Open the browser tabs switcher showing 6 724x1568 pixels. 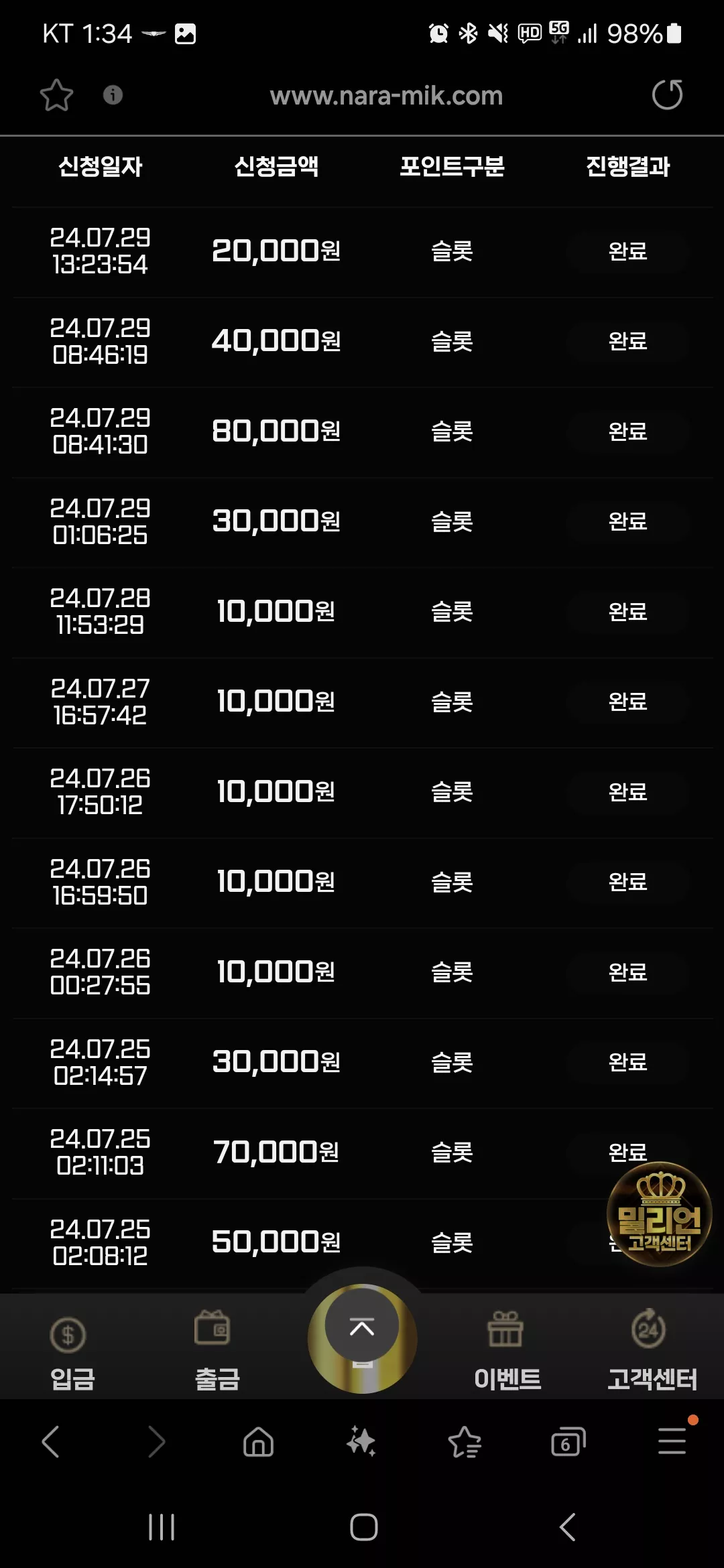(568, 1441)
